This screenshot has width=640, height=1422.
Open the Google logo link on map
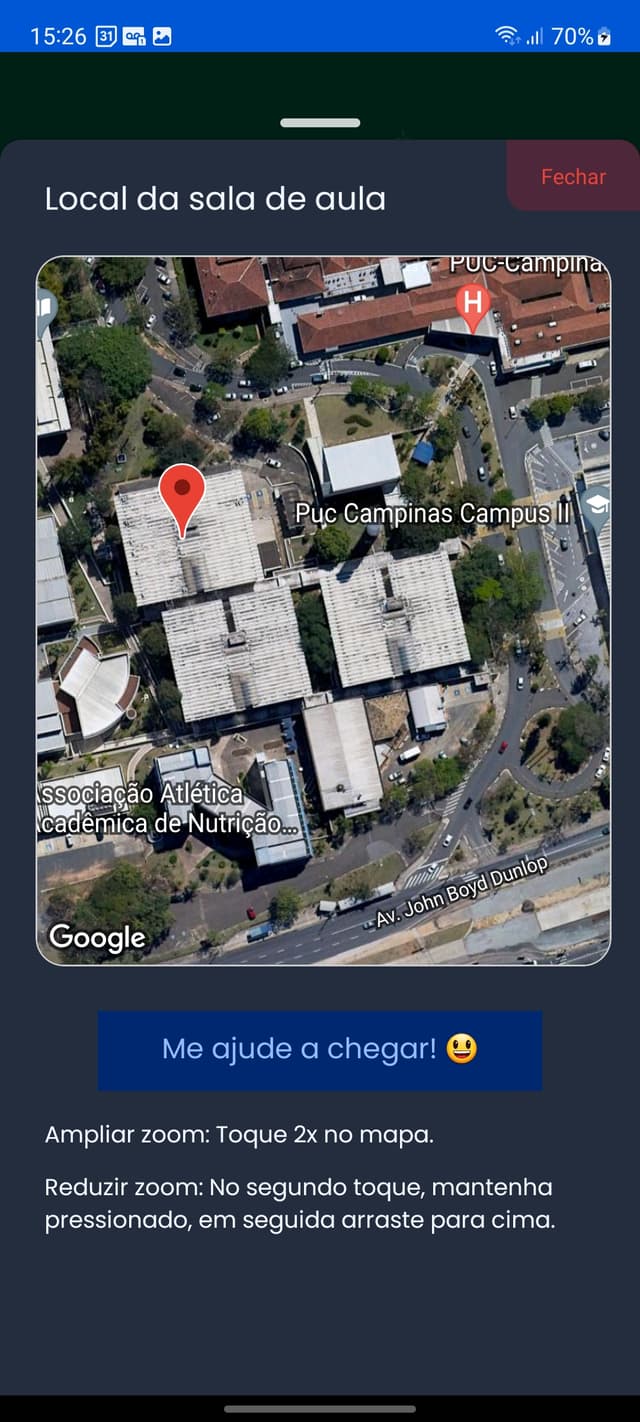click(x=97, y=937)
